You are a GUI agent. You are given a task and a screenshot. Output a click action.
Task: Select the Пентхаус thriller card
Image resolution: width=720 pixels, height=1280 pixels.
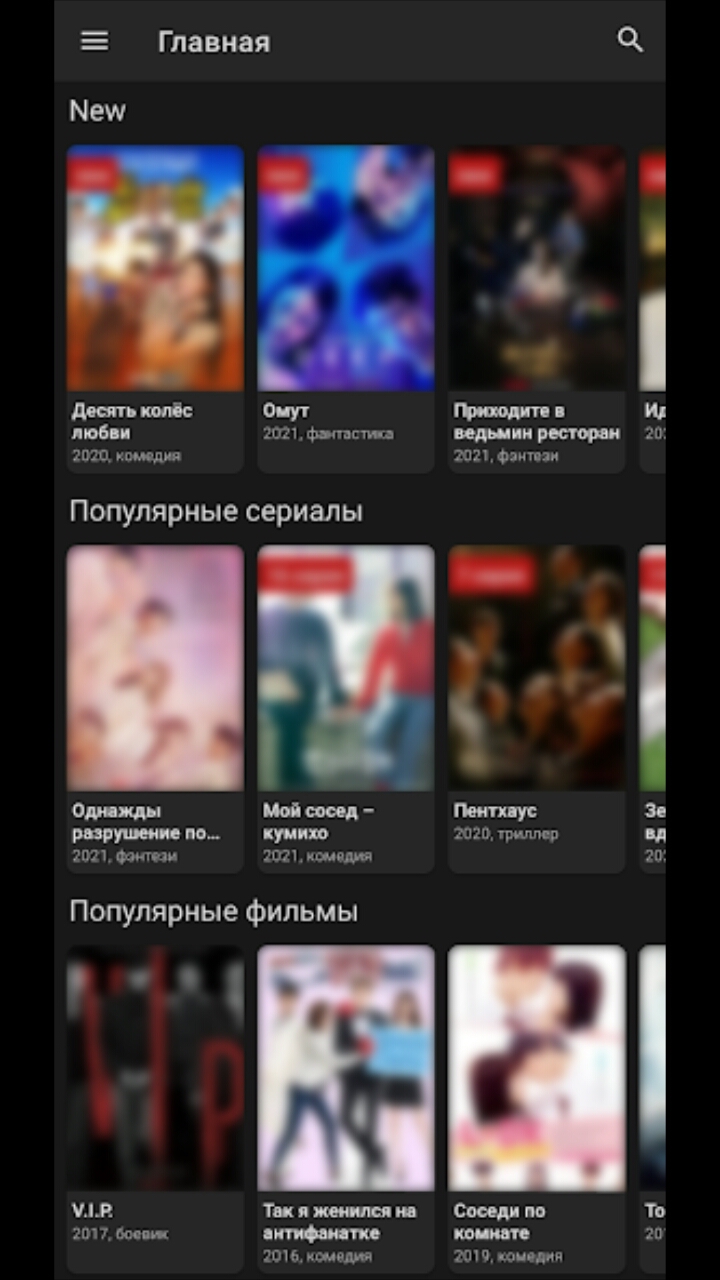tap(537, 709)
